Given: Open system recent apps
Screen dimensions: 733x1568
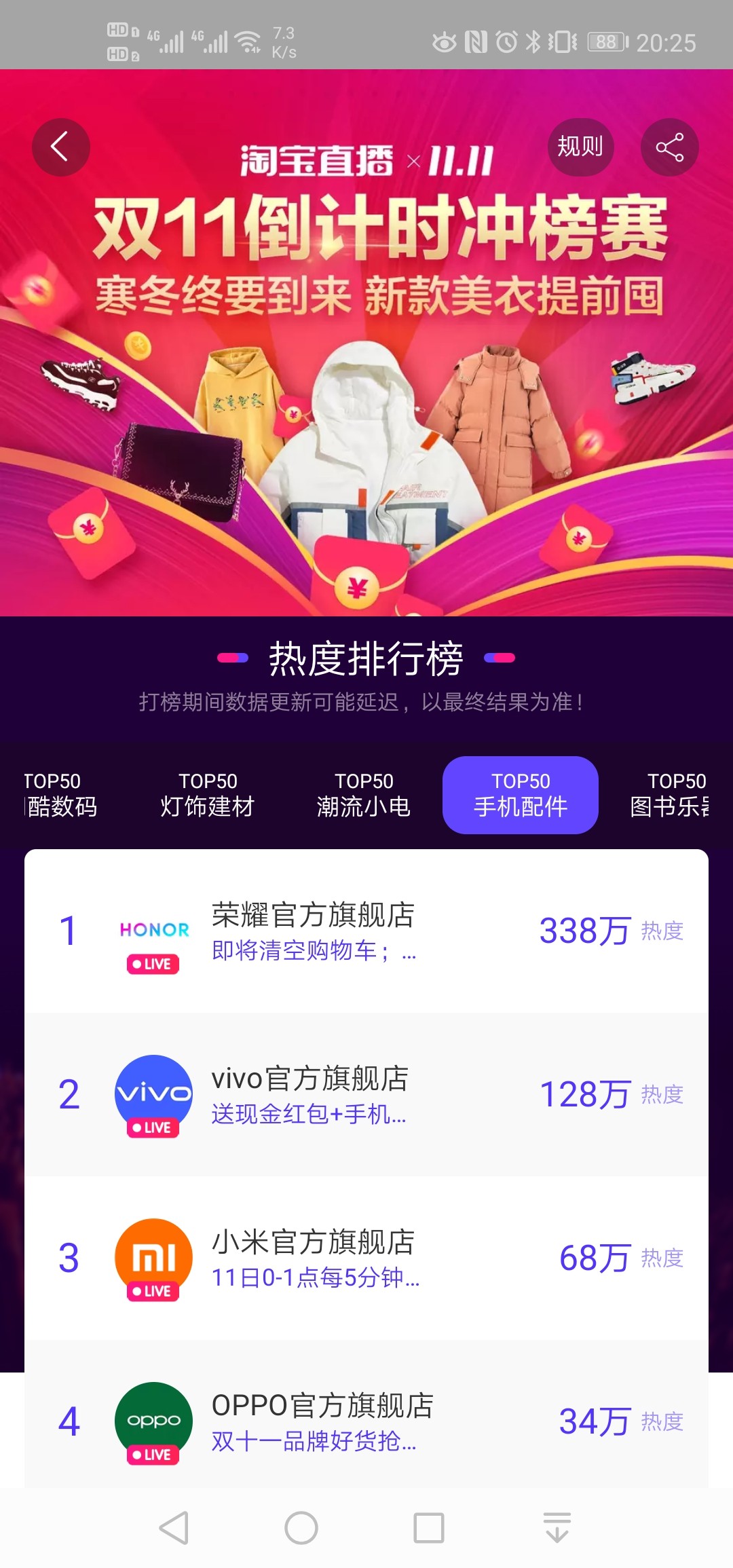Looking at the screenshot, I should [429, 1528].
